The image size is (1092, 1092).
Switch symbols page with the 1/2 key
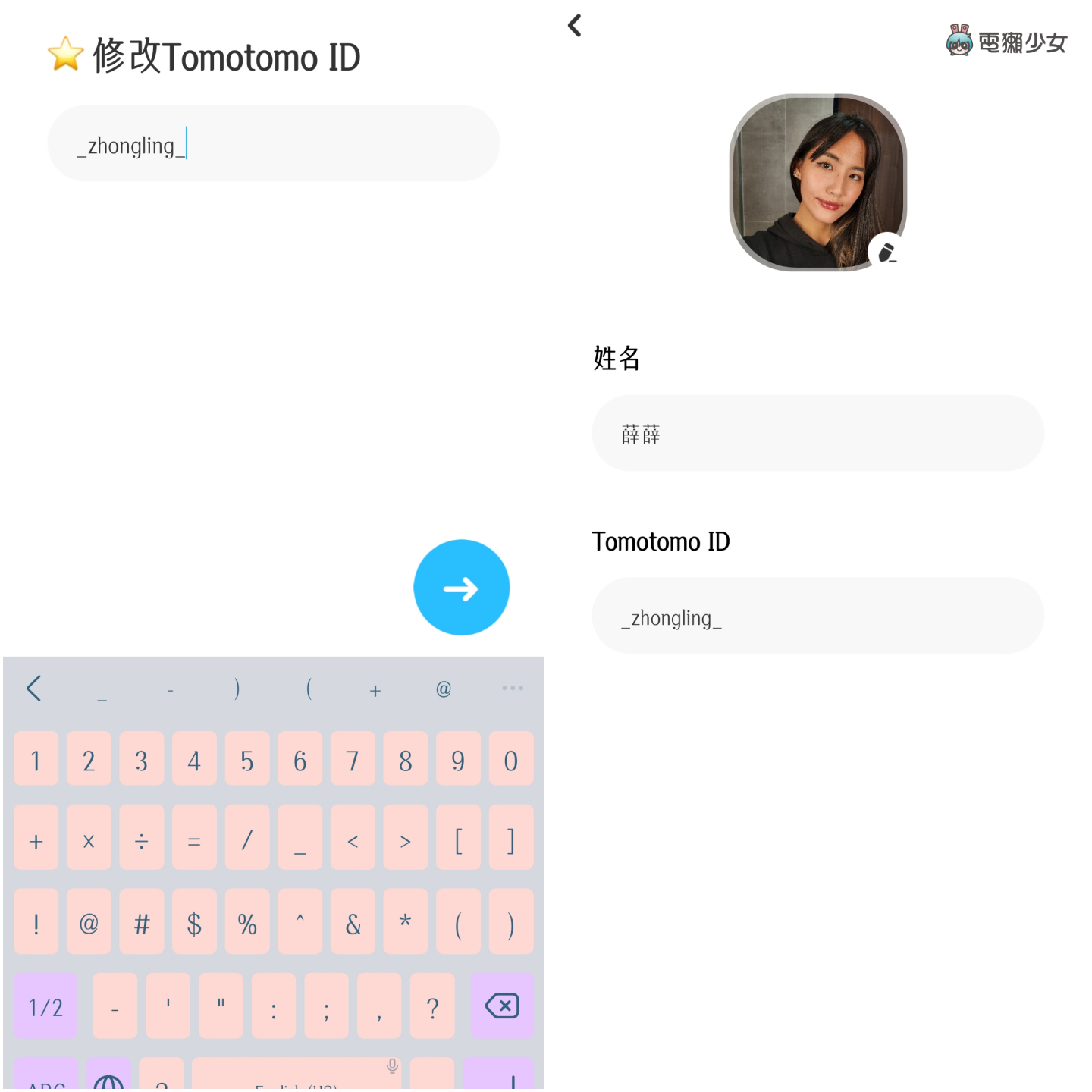pyautogui.click(x=45, y=1006)
